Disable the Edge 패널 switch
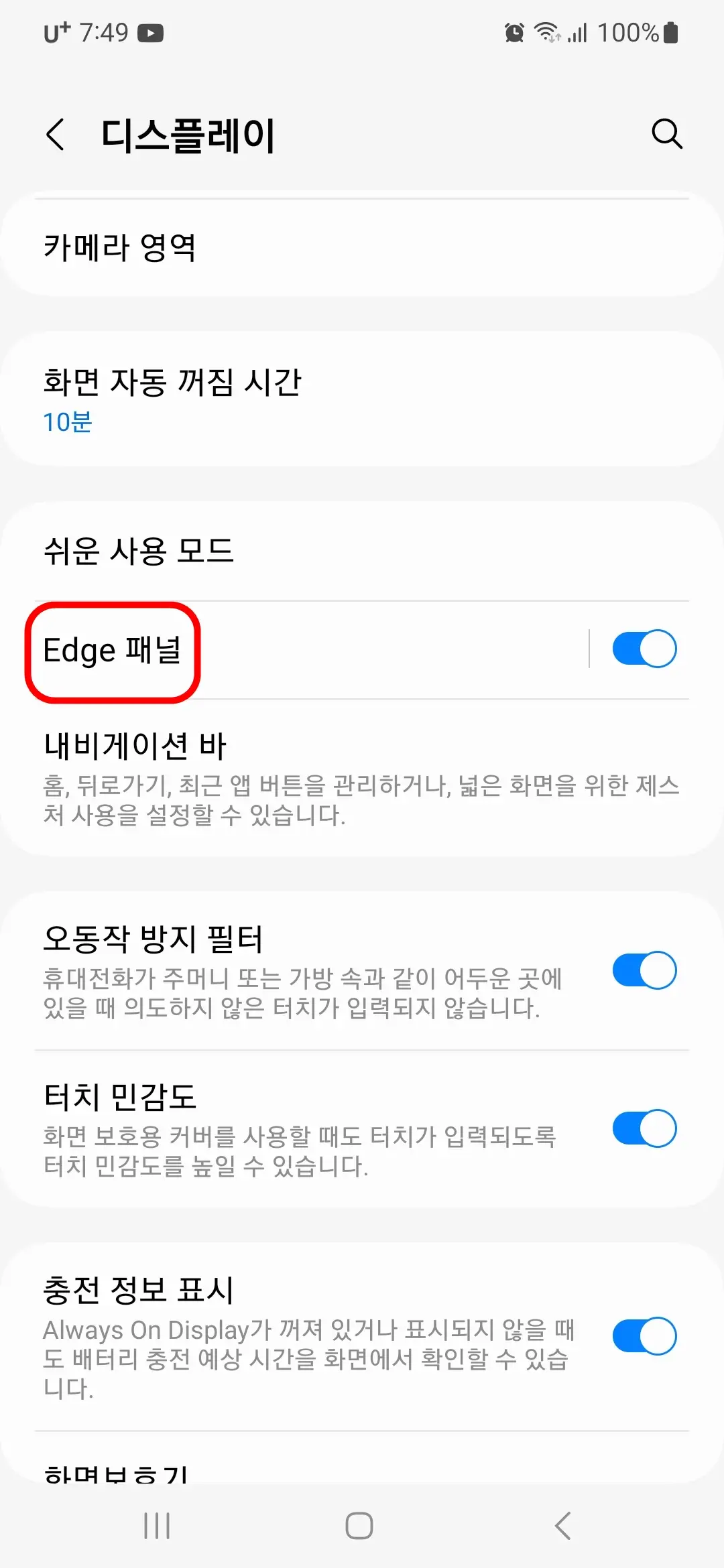This screenshot has height=1568, width=724. coord(645,648)
